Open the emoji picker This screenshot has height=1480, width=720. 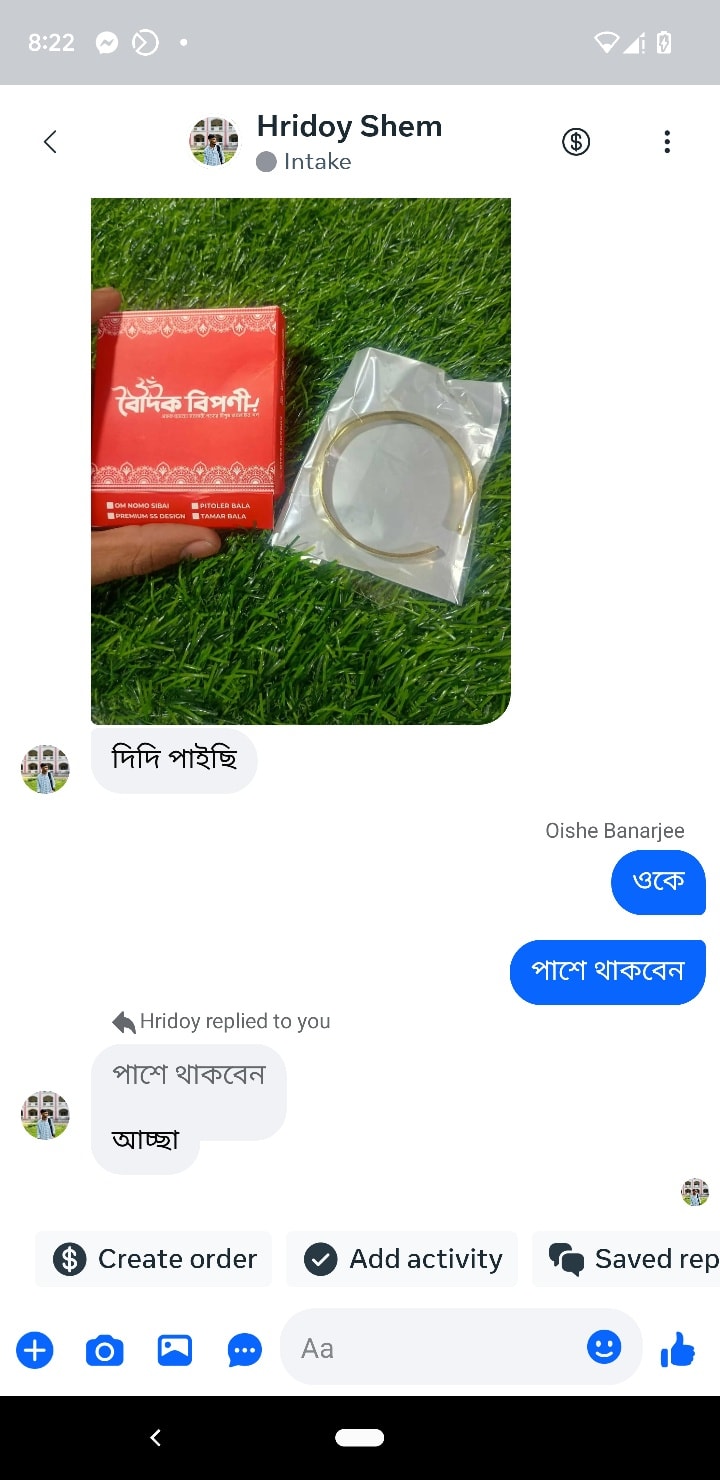(x=604, y=1347)
